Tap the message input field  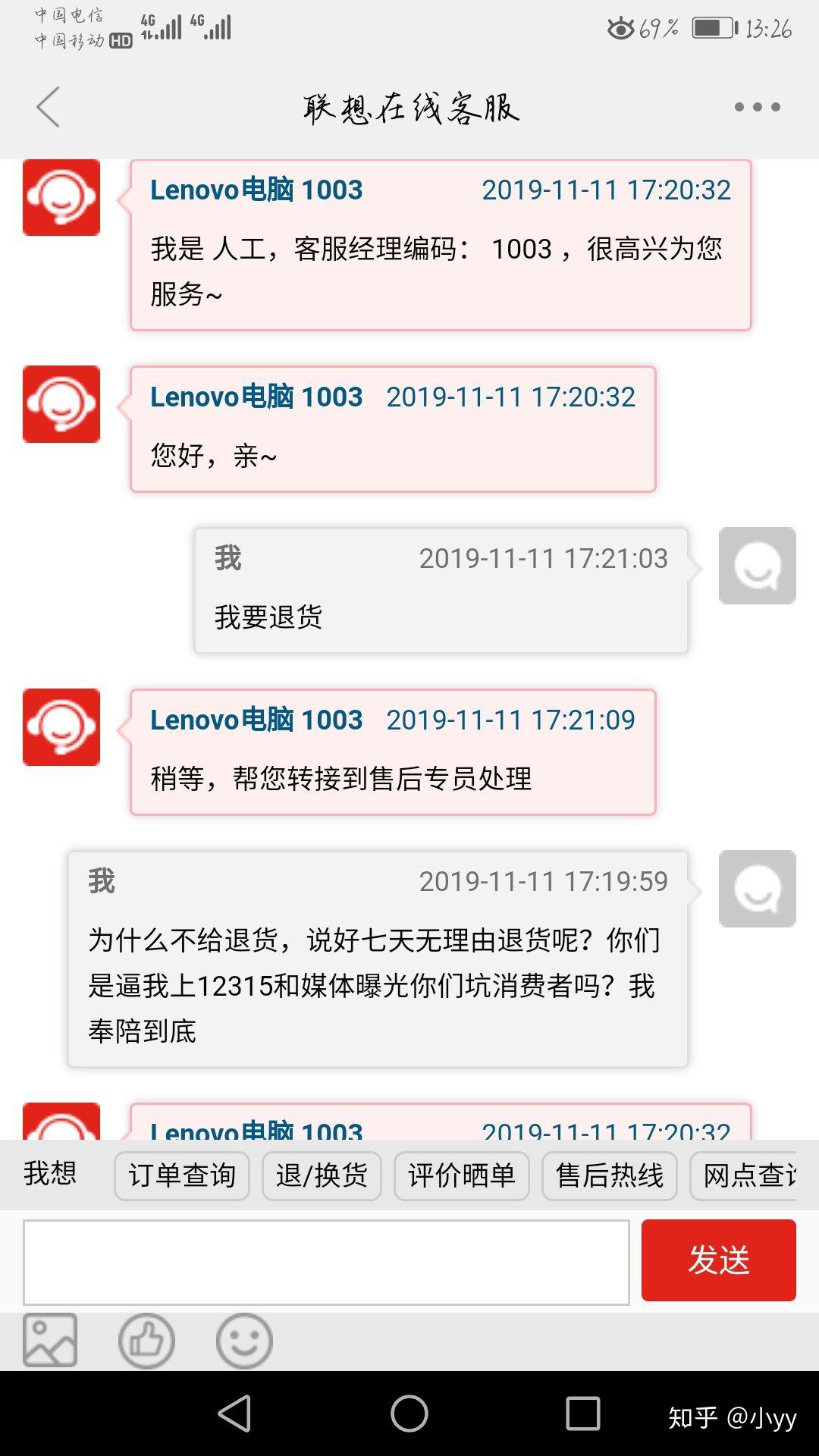click(326, 1260)
